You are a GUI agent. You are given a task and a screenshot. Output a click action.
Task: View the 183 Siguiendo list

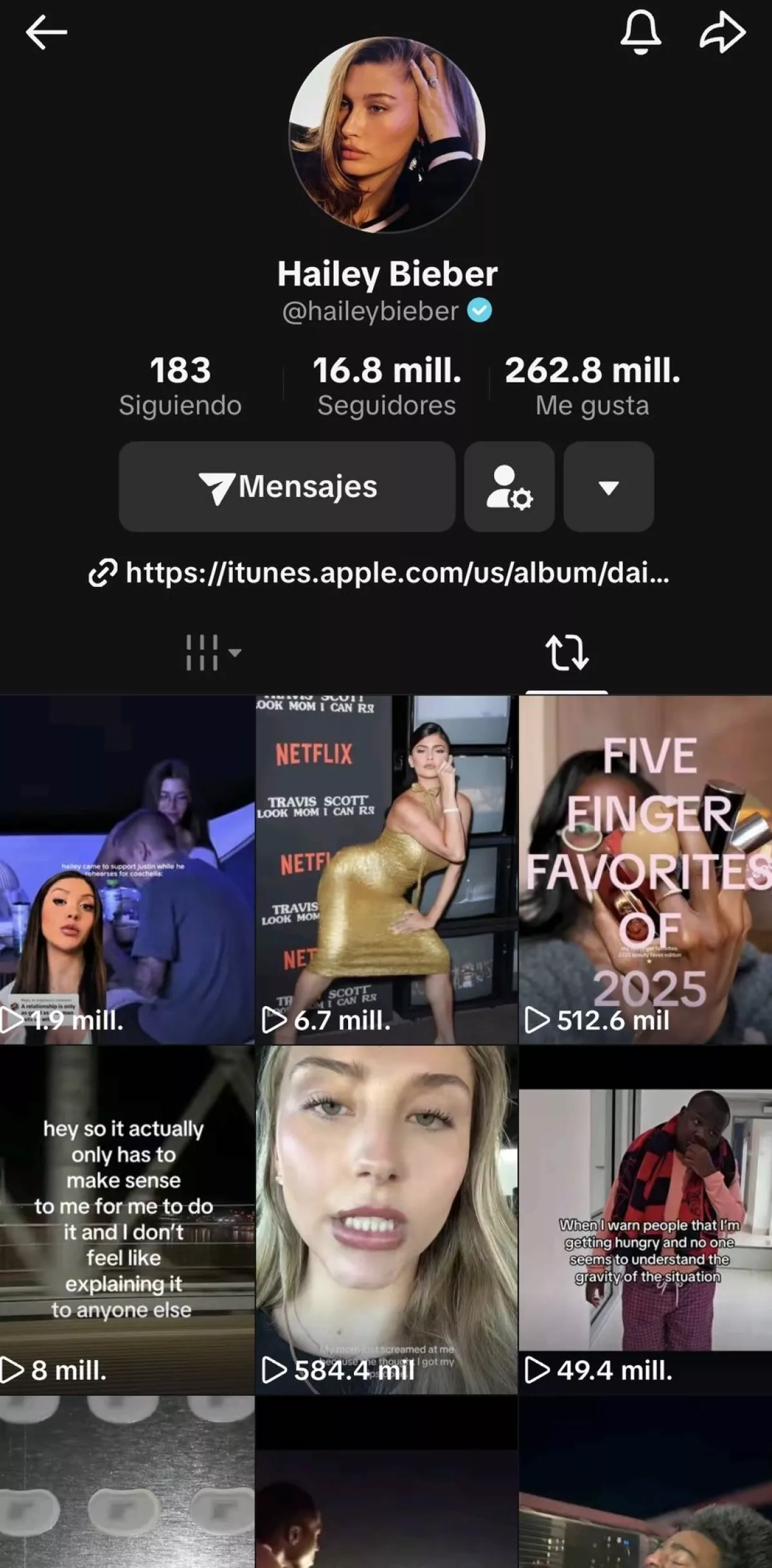pos(180,386)
